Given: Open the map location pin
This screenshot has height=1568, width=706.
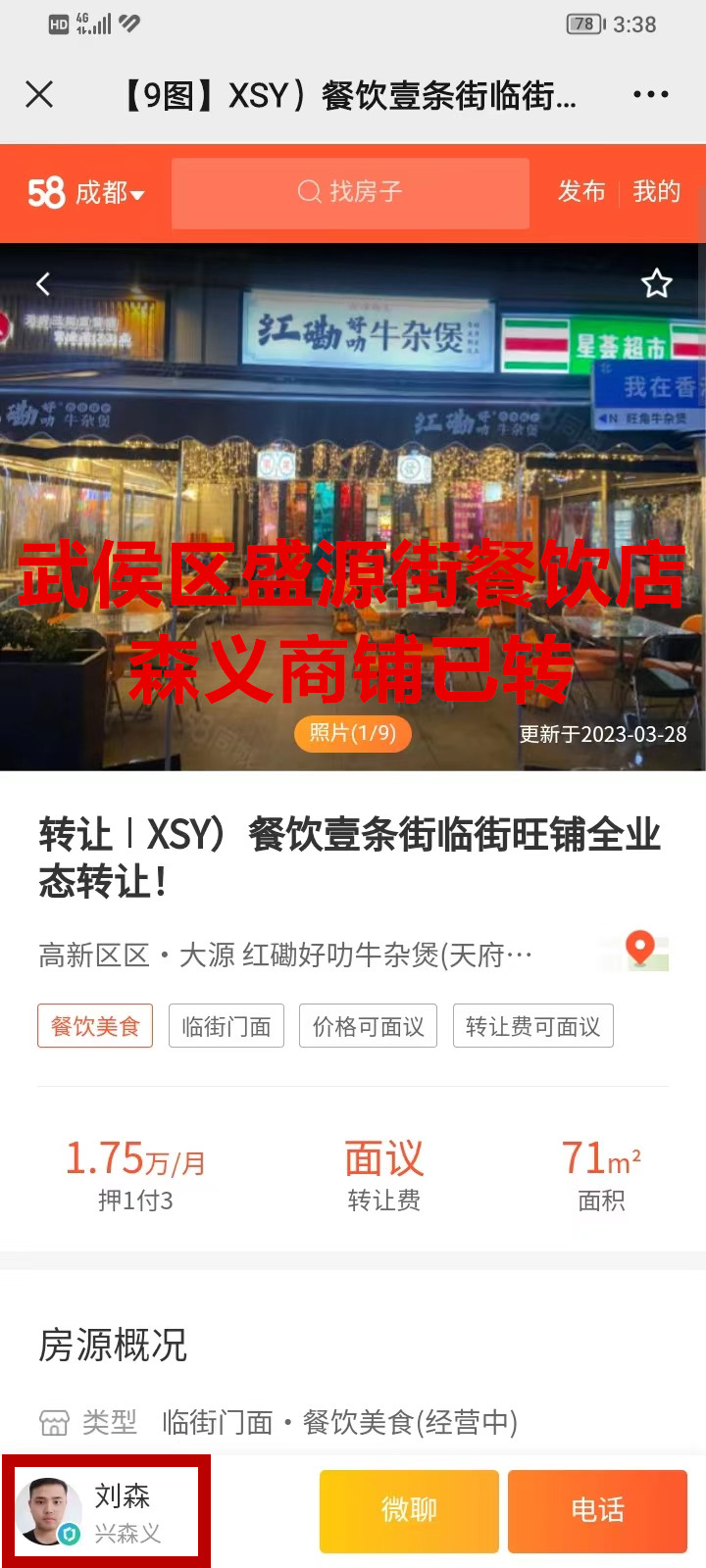Looking at the screenshot, I should [x=641, y=950].
